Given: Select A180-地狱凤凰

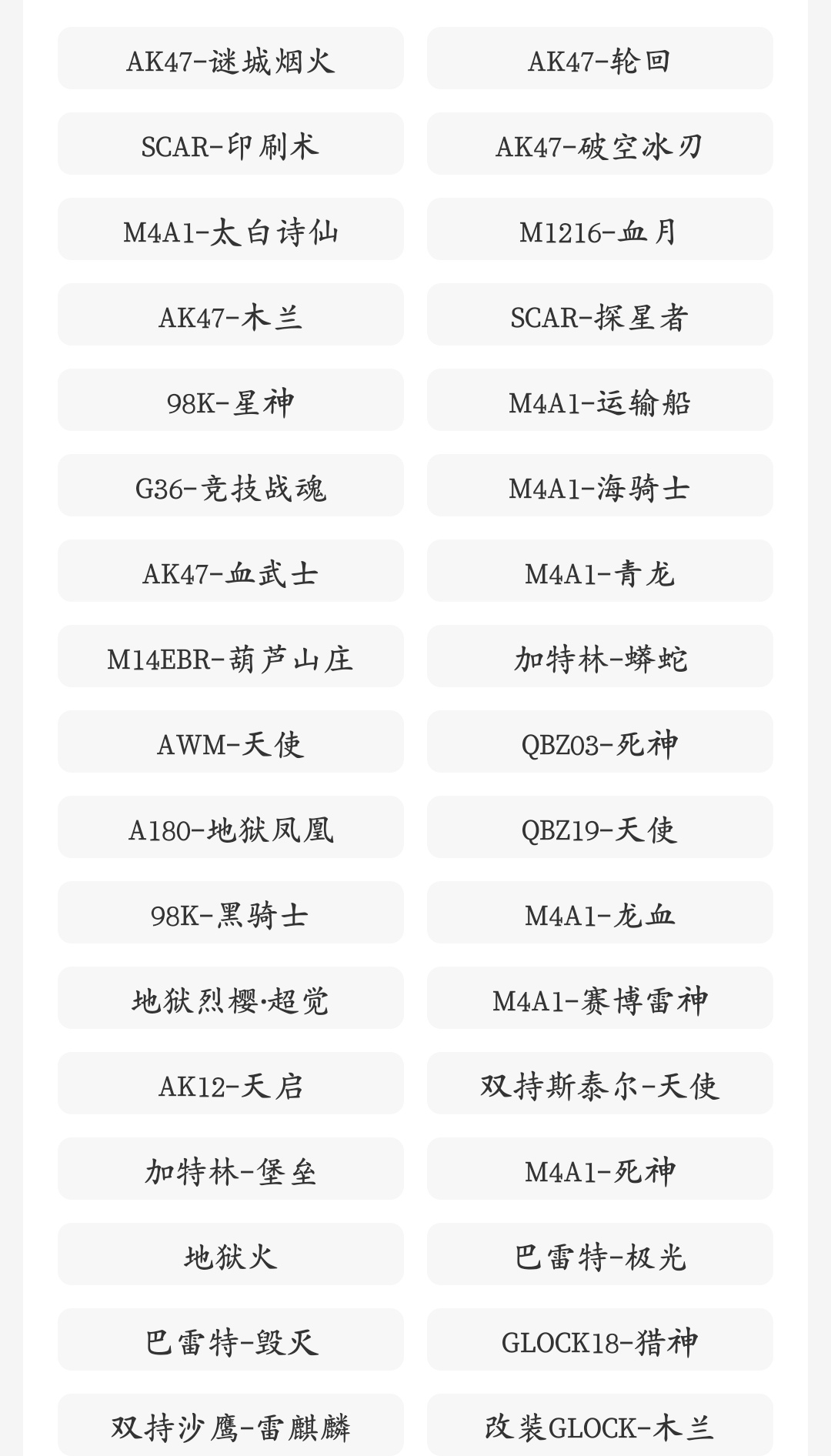Looking at the screenshot, I should click(230, 827).
